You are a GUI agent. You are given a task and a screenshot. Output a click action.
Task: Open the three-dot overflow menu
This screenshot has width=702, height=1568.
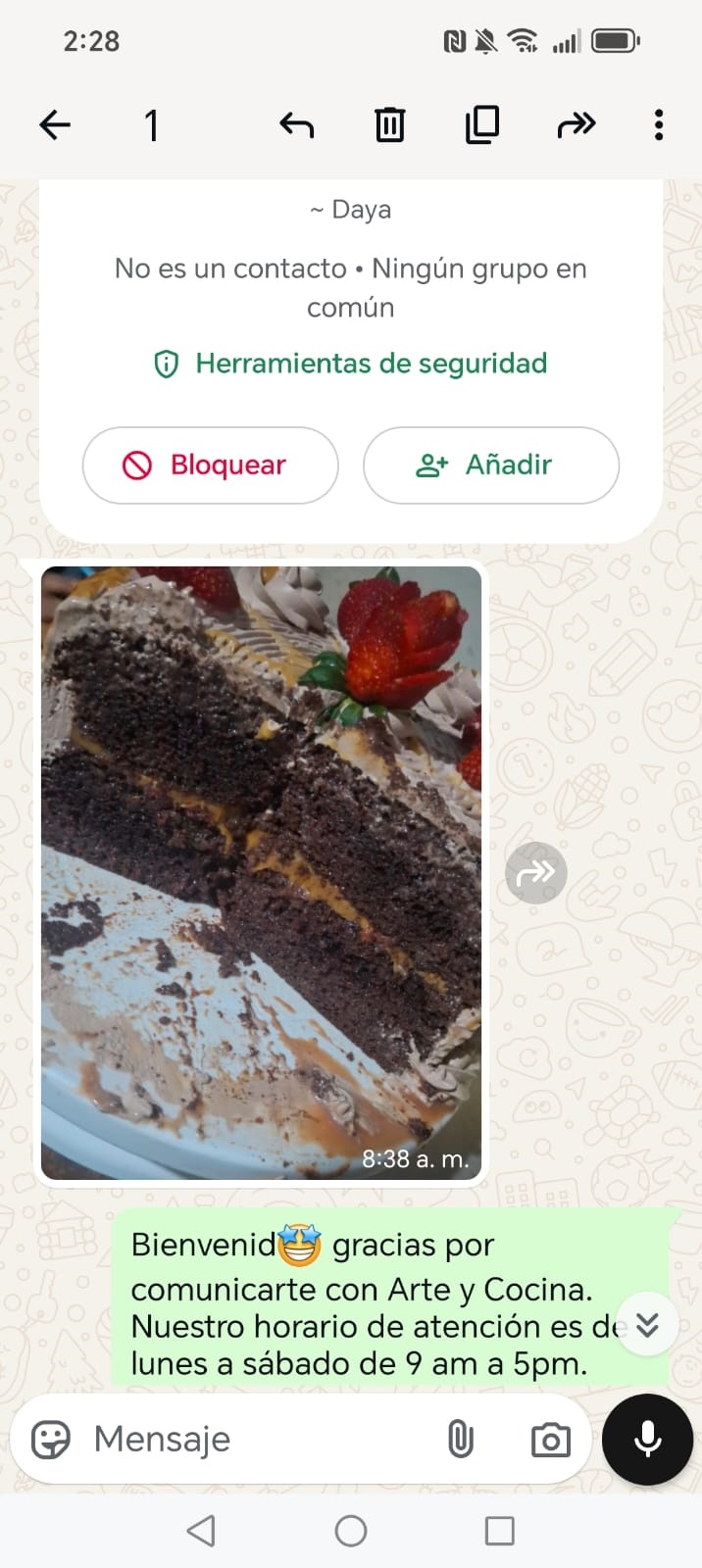(x=659, y=124)
